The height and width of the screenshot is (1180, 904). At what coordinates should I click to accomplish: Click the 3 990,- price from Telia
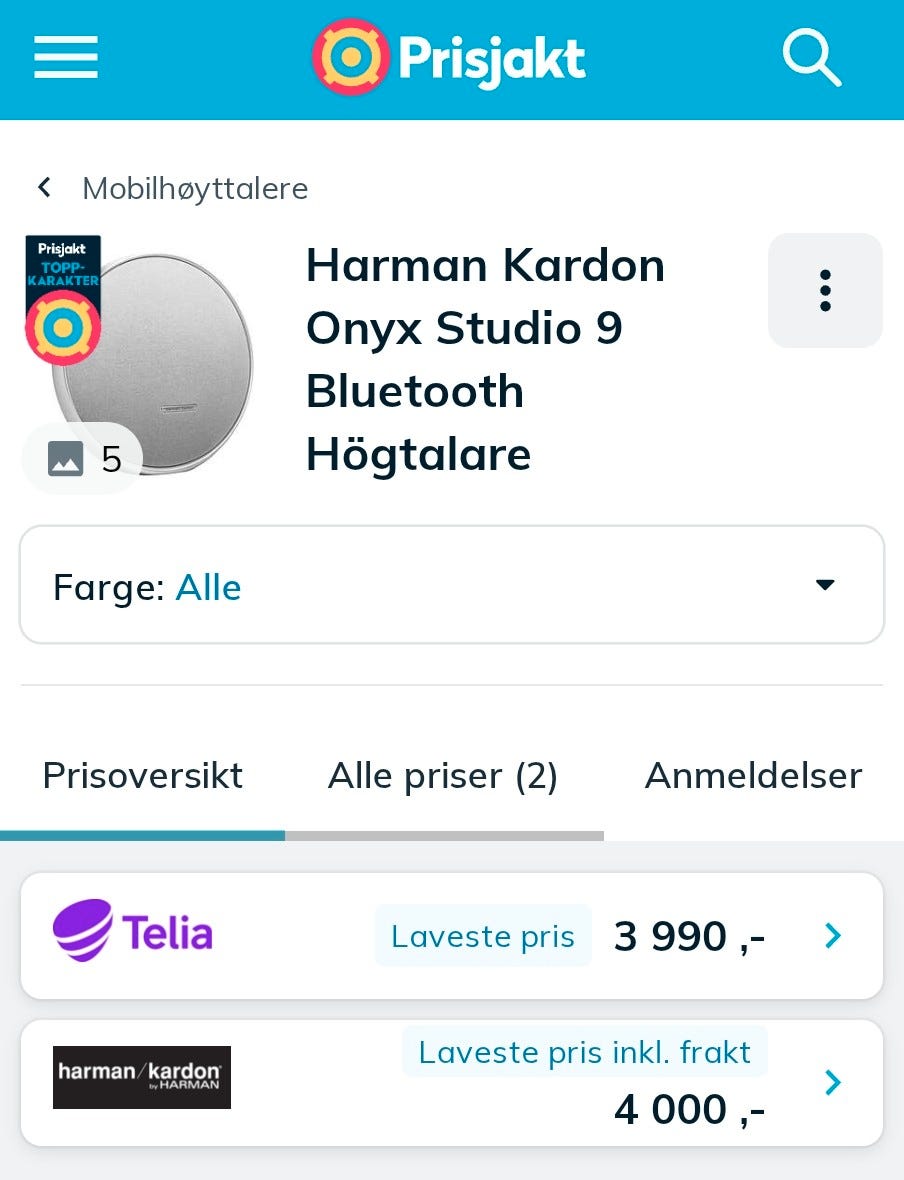pyautogui.click(x=689, y=936)
